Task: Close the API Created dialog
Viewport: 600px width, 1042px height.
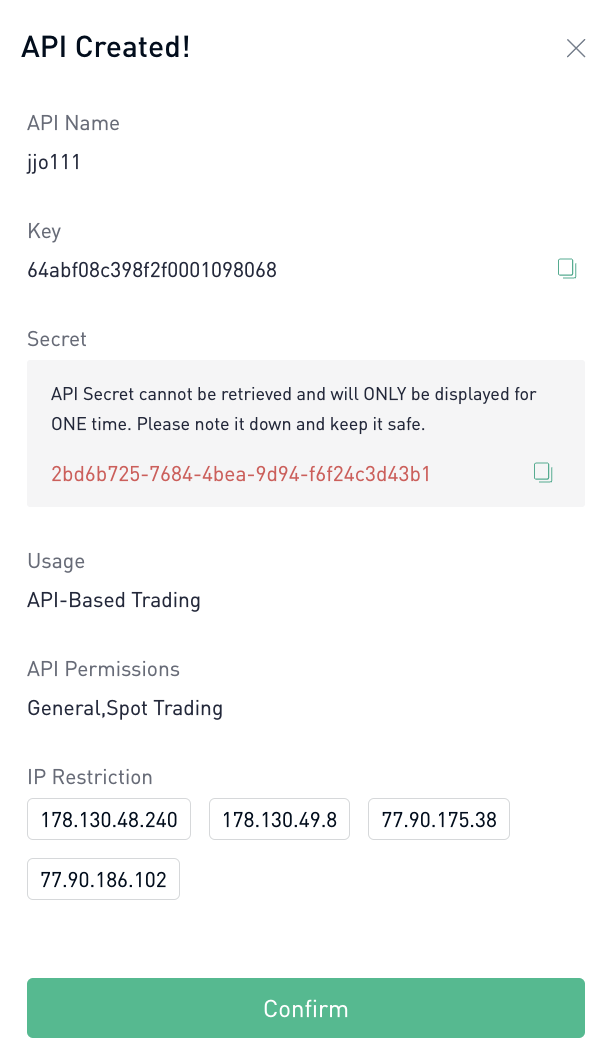Action: tap(575, 48)
